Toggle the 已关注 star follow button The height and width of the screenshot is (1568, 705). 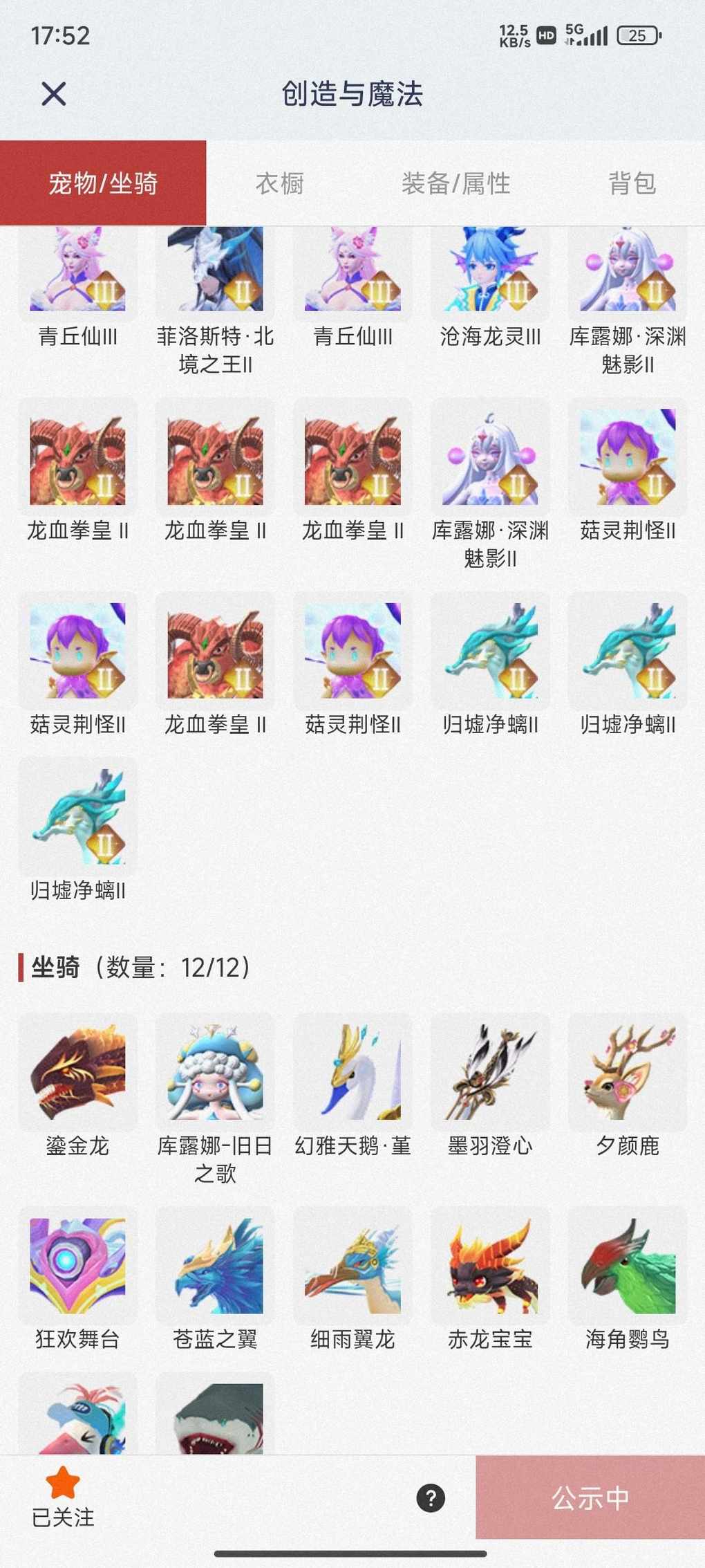(x=63, y=1496)
